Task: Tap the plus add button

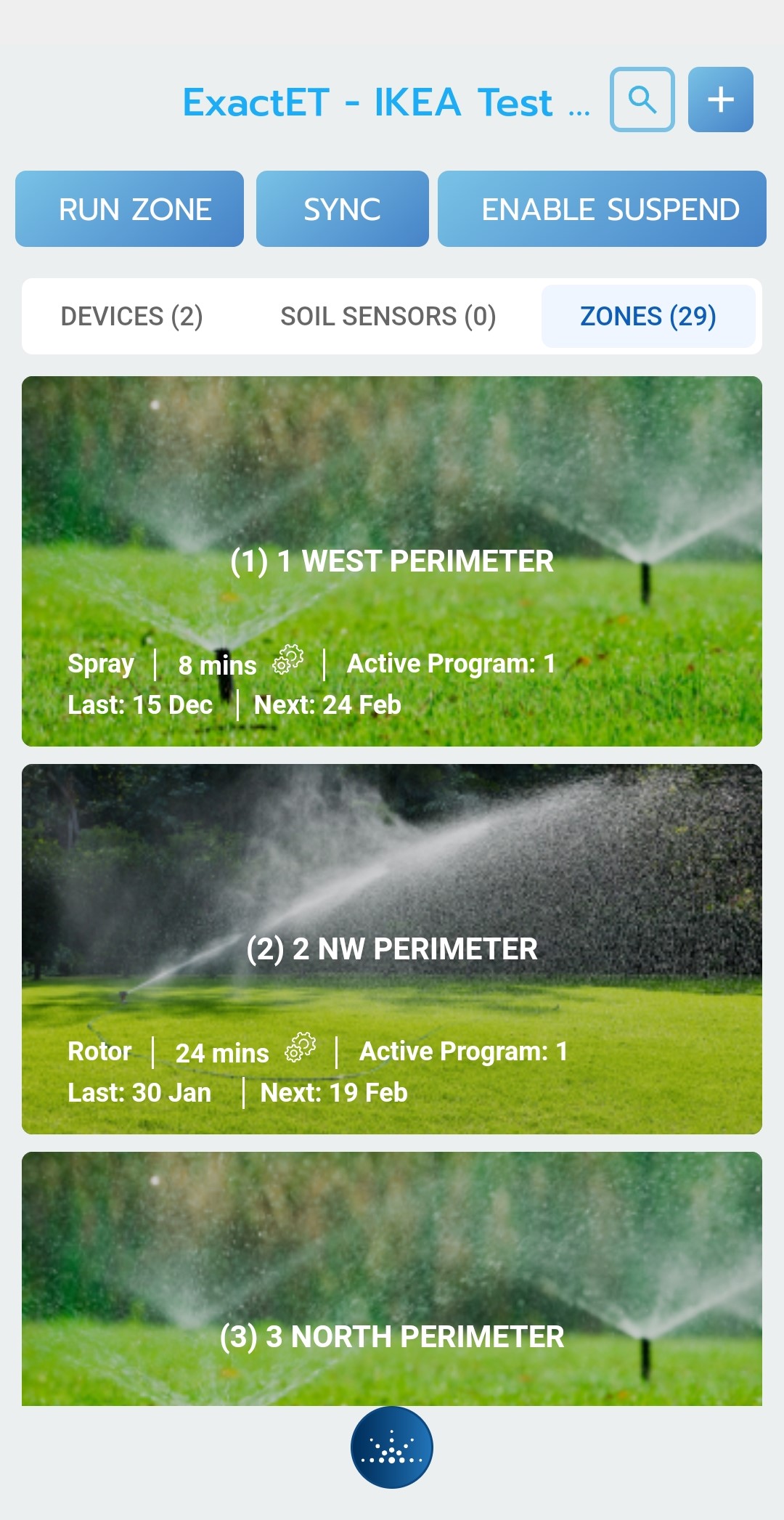Action: (x=720, y=99)
